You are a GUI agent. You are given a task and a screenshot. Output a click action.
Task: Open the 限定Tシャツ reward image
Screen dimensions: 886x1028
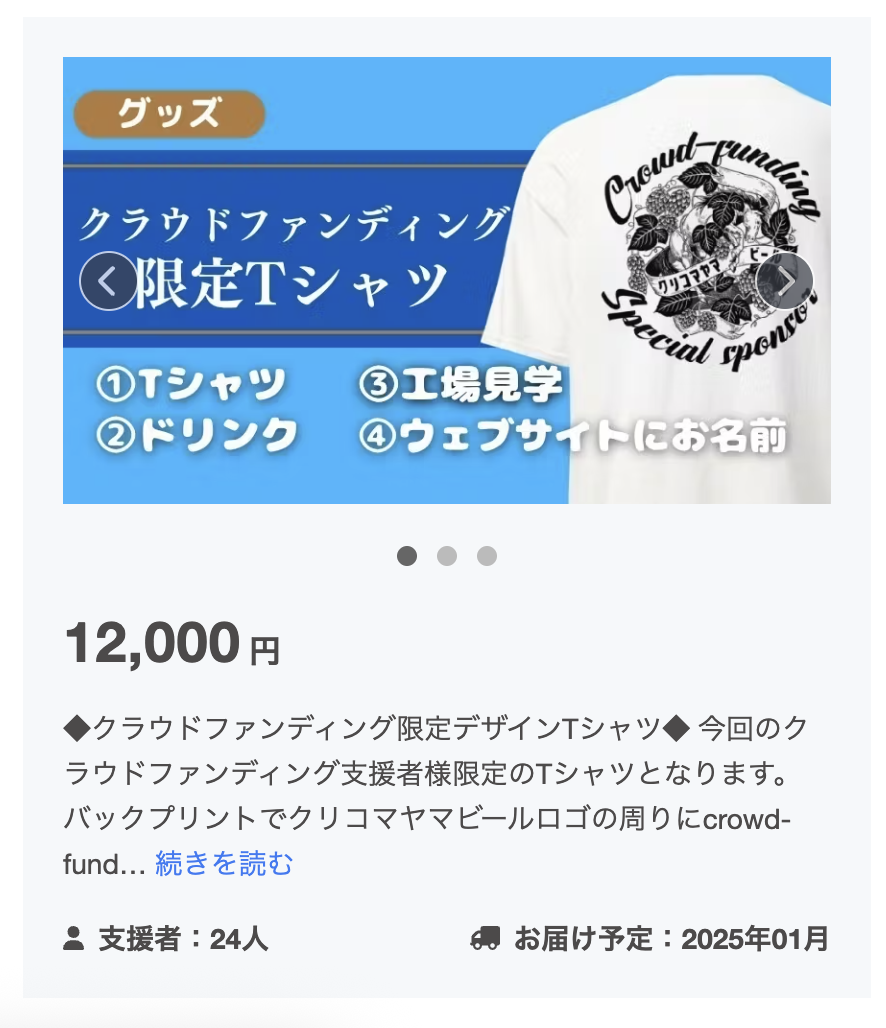click(446, 400)
